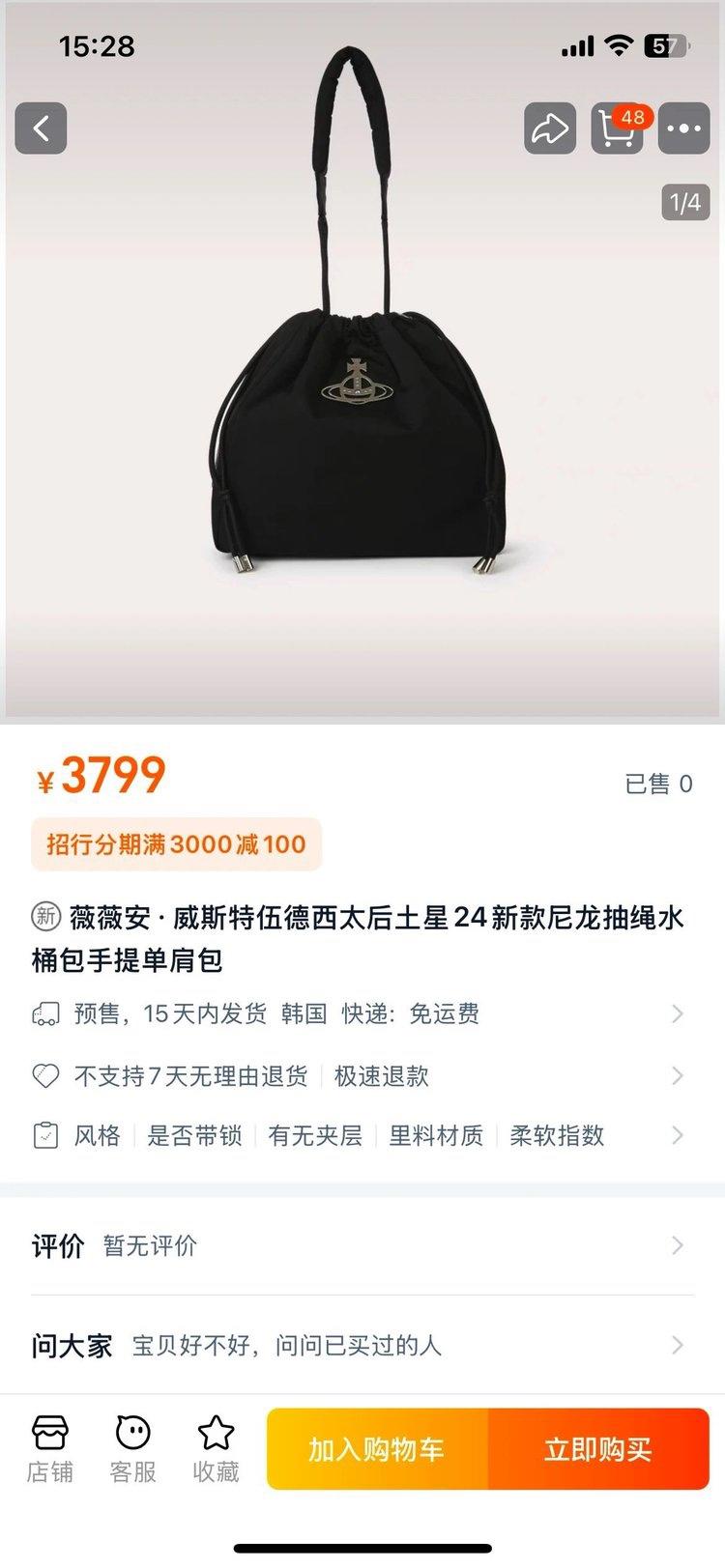Open the three-dot overflow menu
Image resolution: width=725 pixels, height=1568 pixels.
(x=683, y=128)
